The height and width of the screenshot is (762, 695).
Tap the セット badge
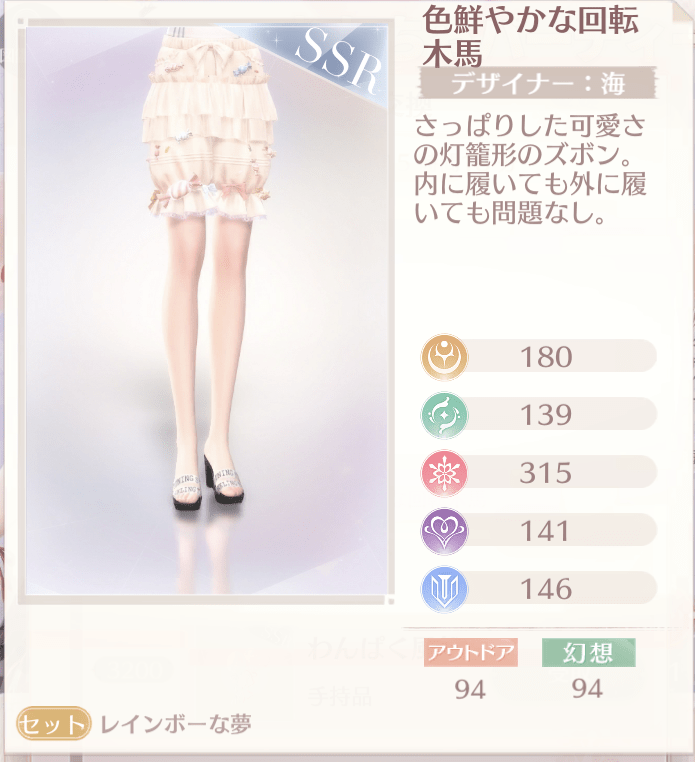(x=53, y=724)
